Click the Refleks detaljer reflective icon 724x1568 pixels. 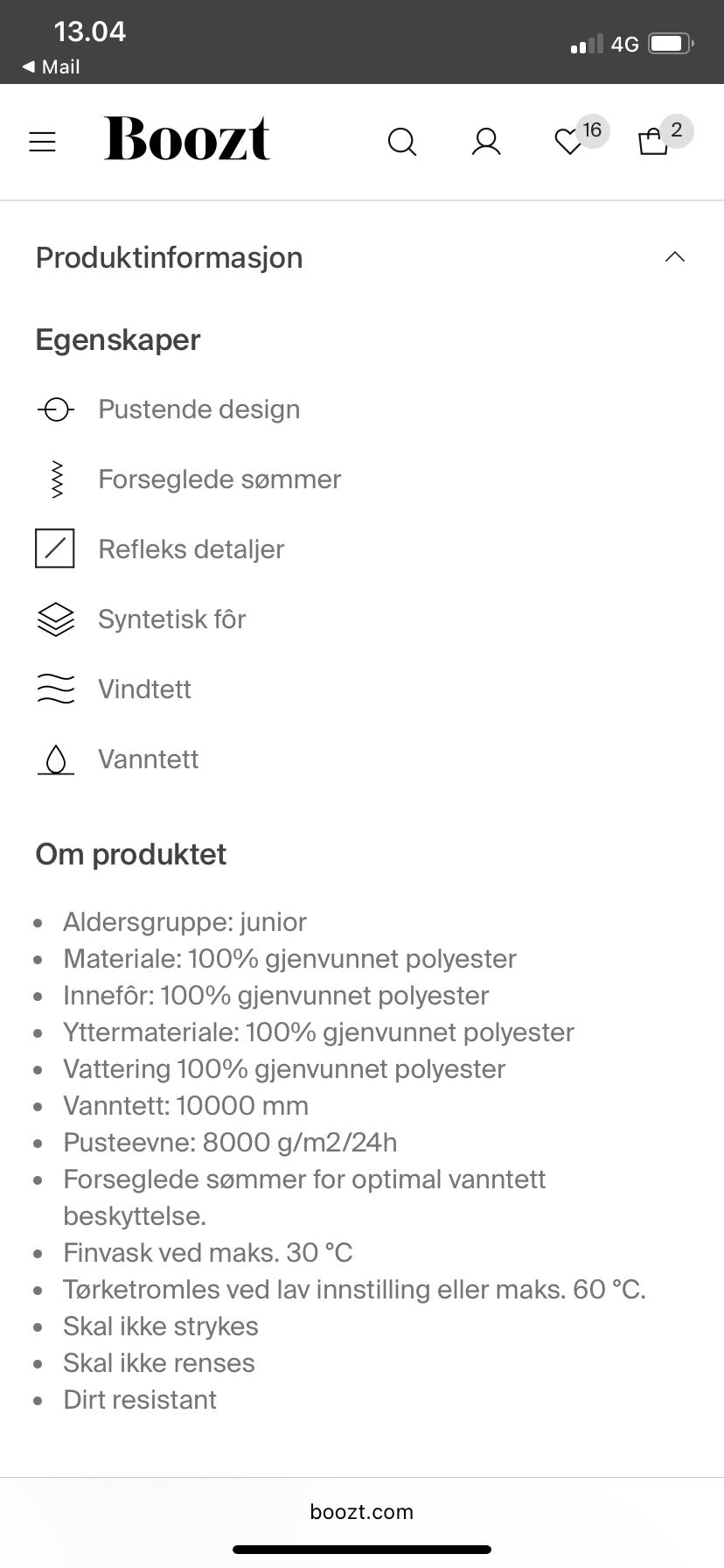(55, 549)
